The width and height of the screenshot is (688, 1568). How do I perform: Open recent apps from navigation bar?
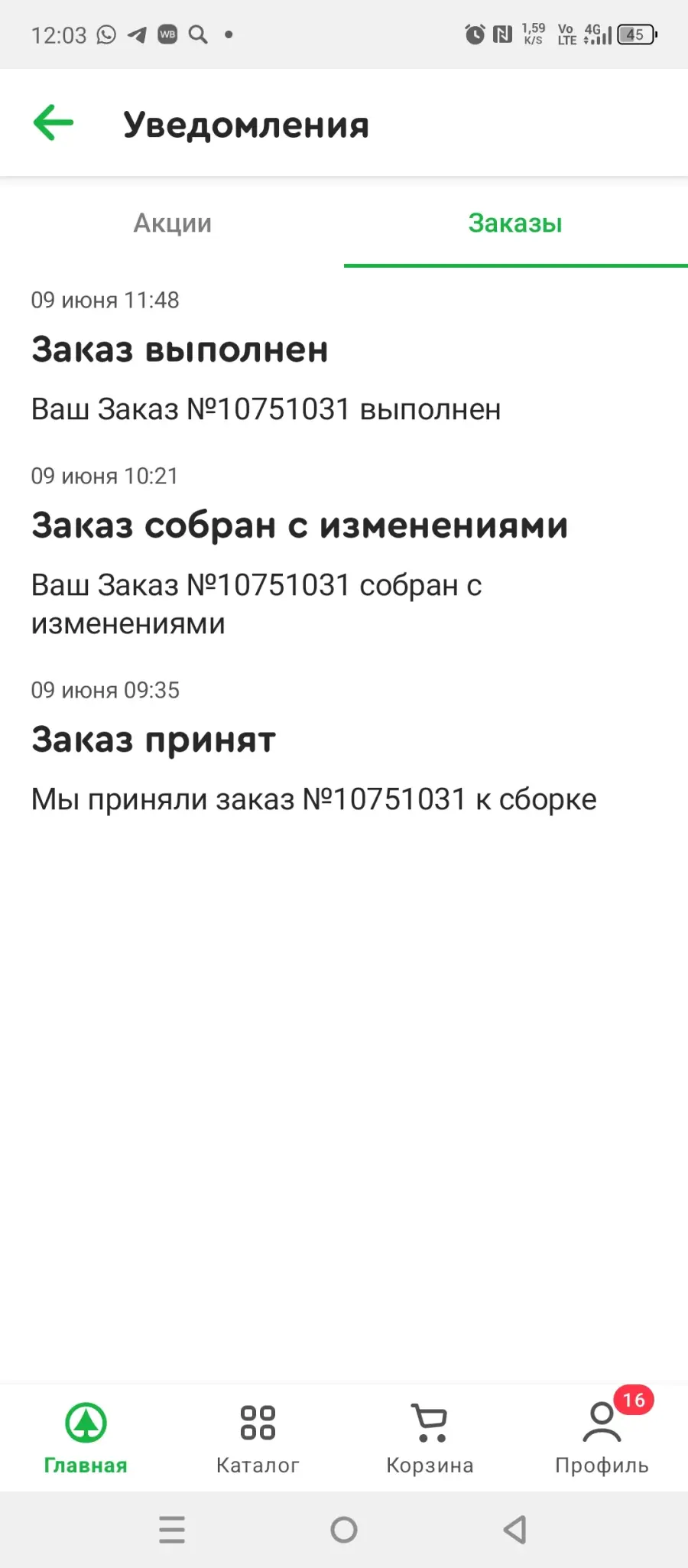tap(172, 1530)
